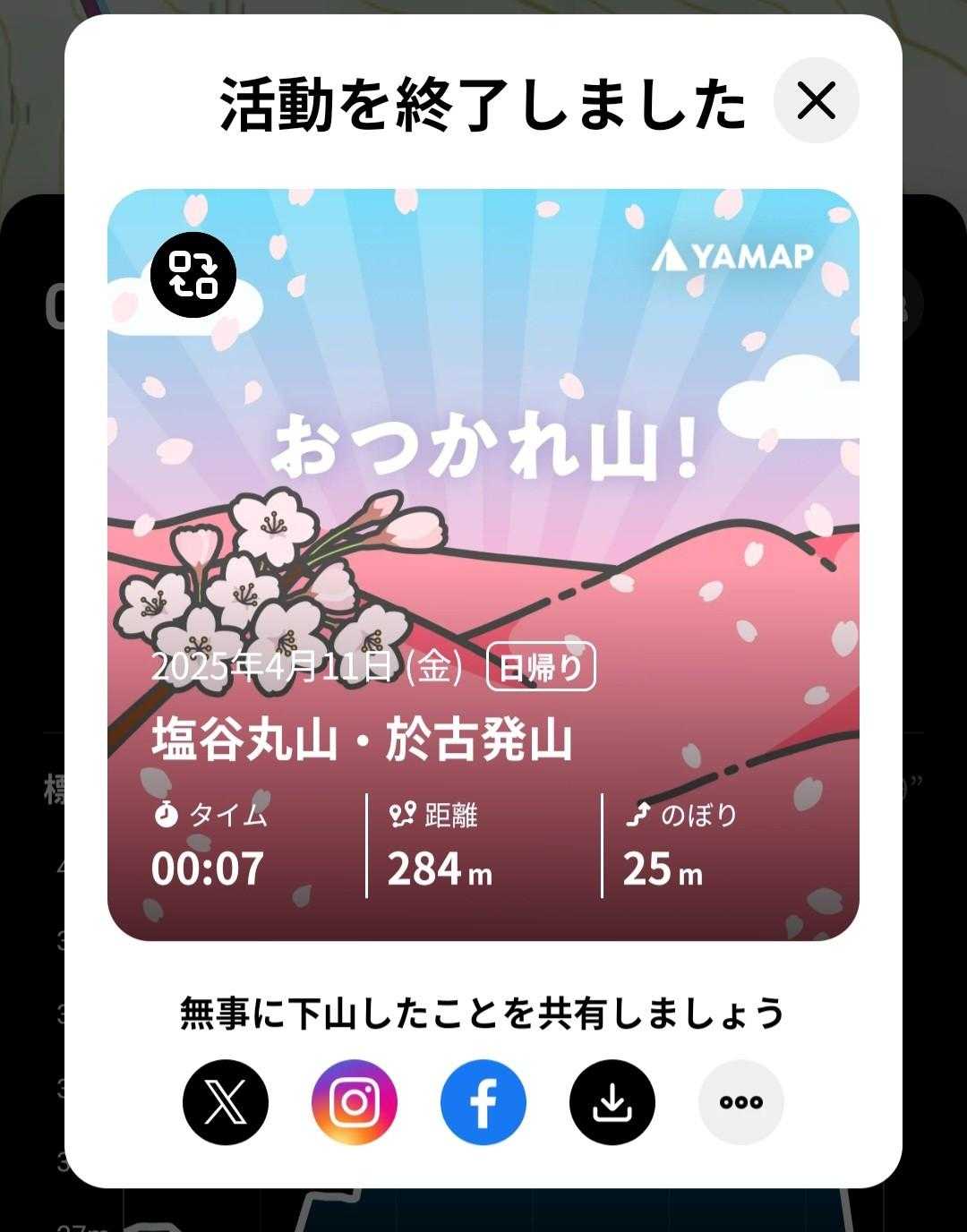Close the activity finished dialog
This screenshot has width=967, height=1232.
816,100
